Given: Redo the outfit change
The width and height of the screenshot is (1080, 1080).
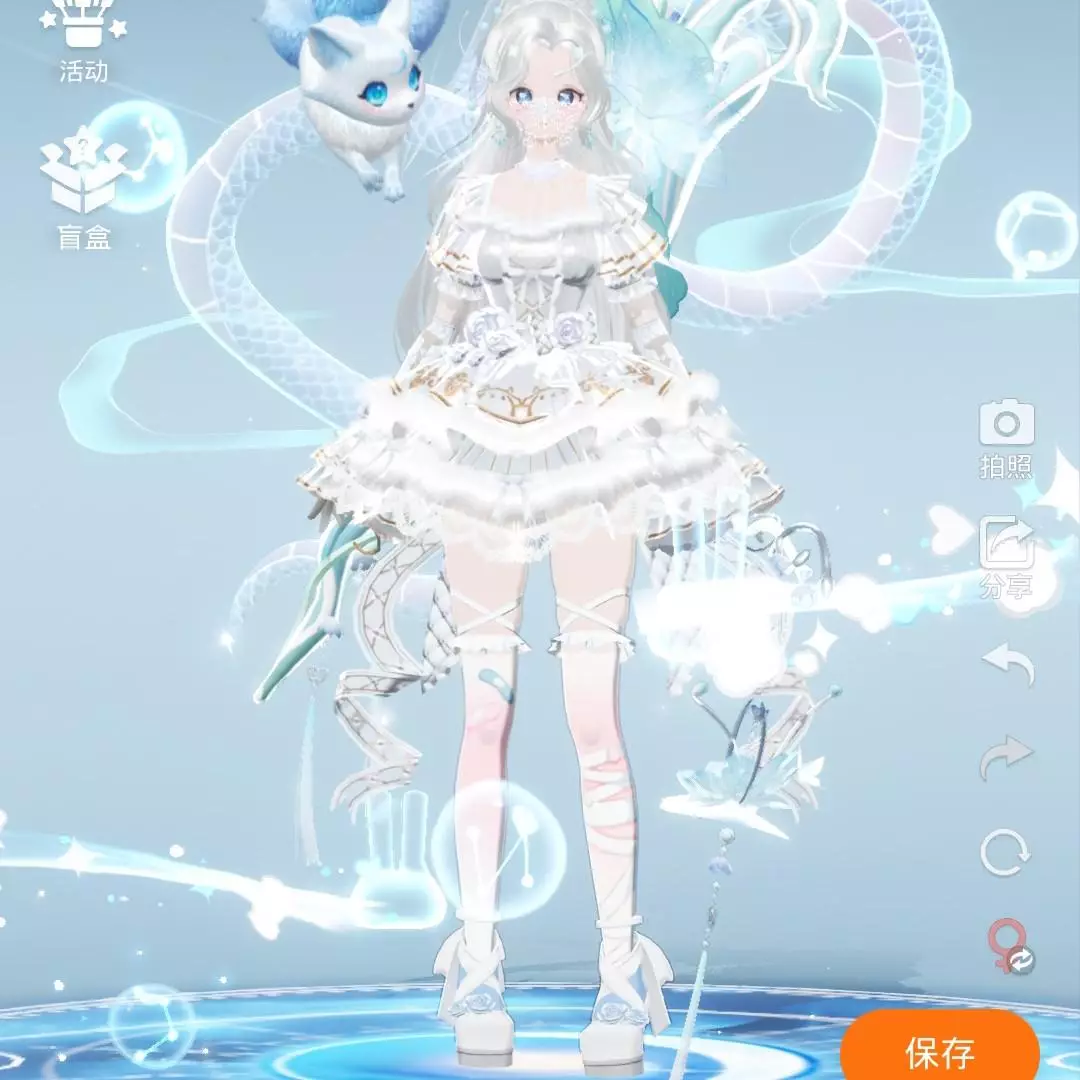Looking at the screenshot, I should (1006, 757).
